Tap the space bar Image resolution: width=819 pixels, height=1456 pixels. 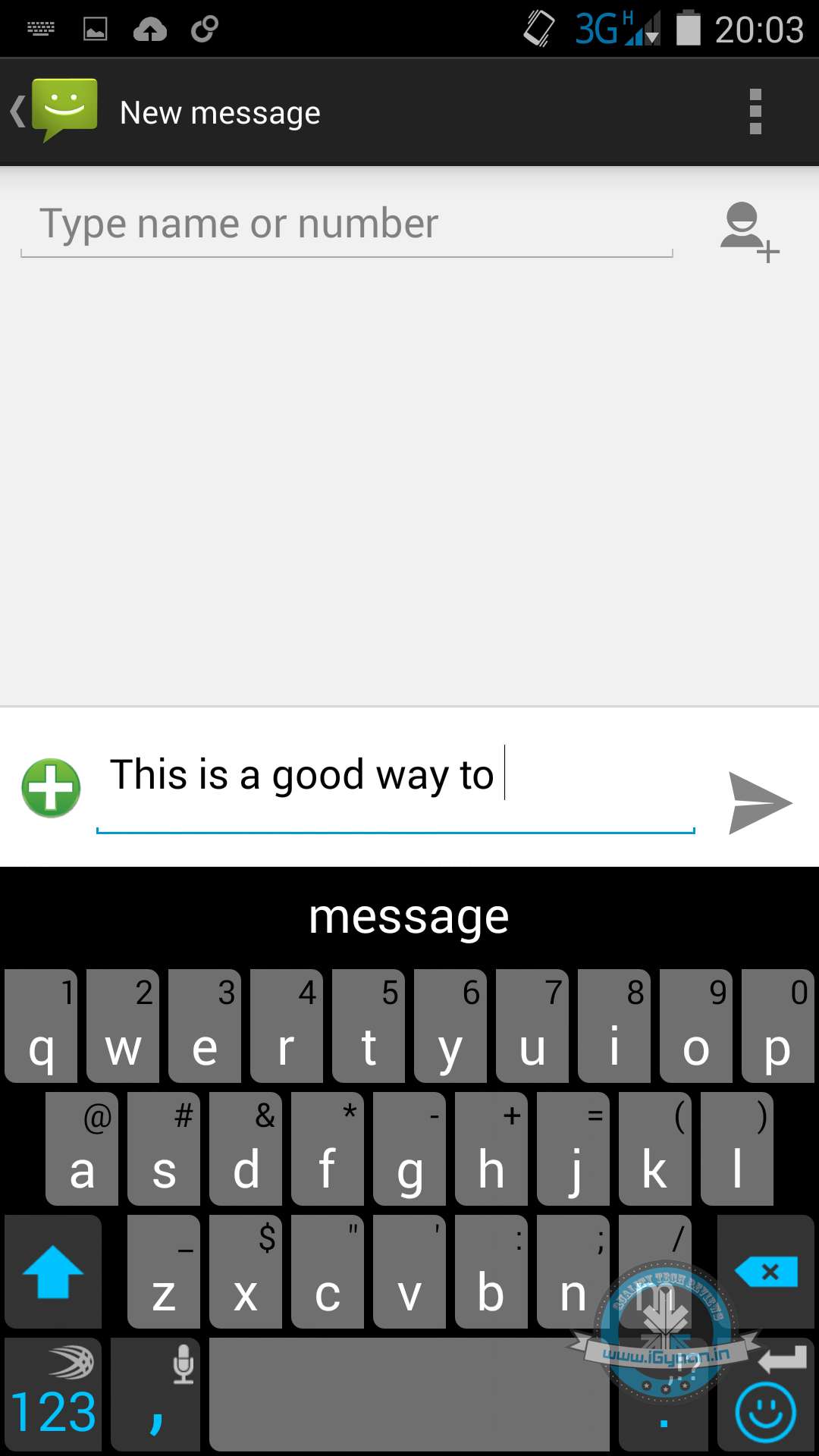(x=409, y=1395)
